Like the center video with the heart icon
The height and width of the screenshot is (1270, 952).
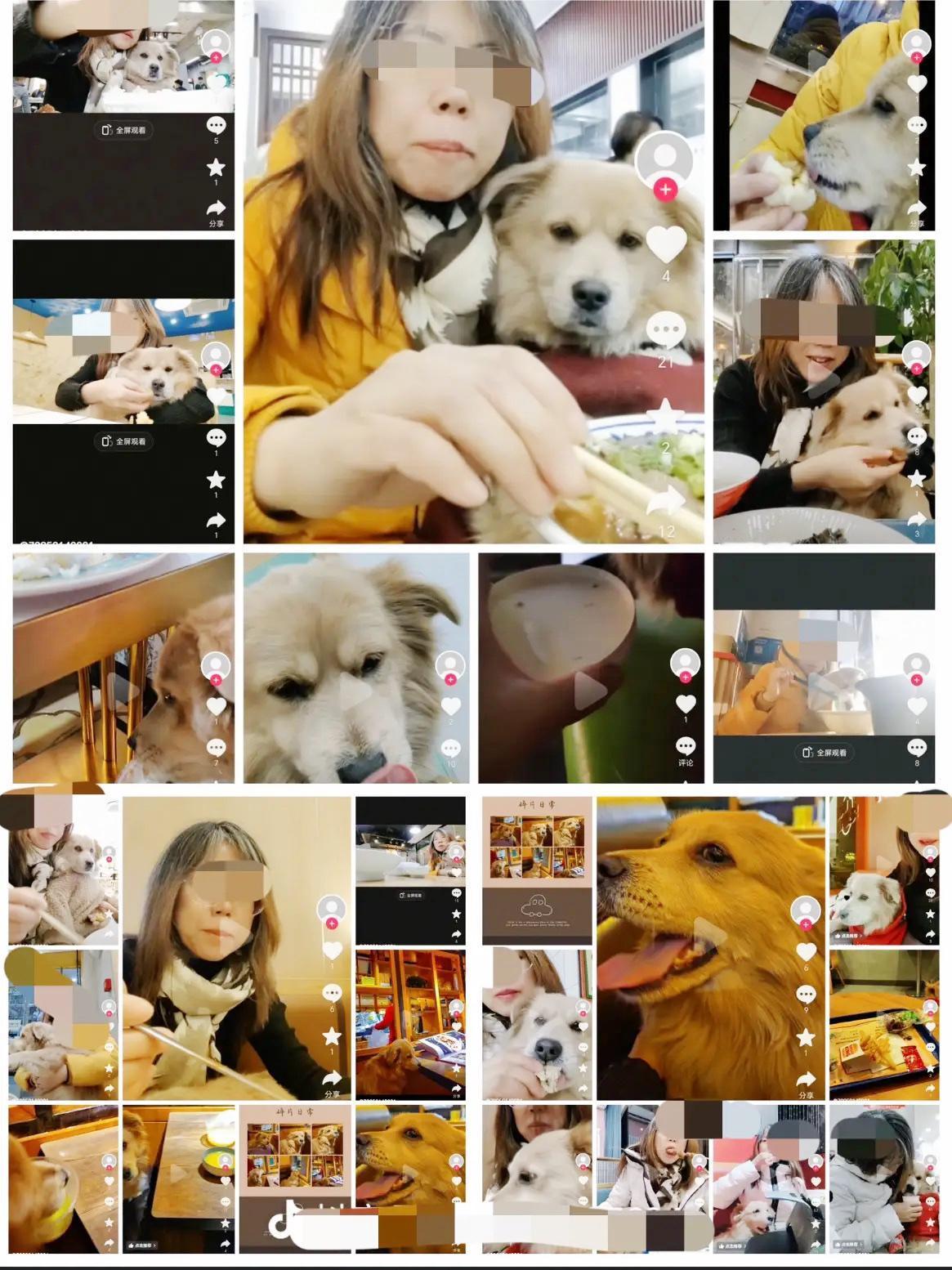(668, 241)
